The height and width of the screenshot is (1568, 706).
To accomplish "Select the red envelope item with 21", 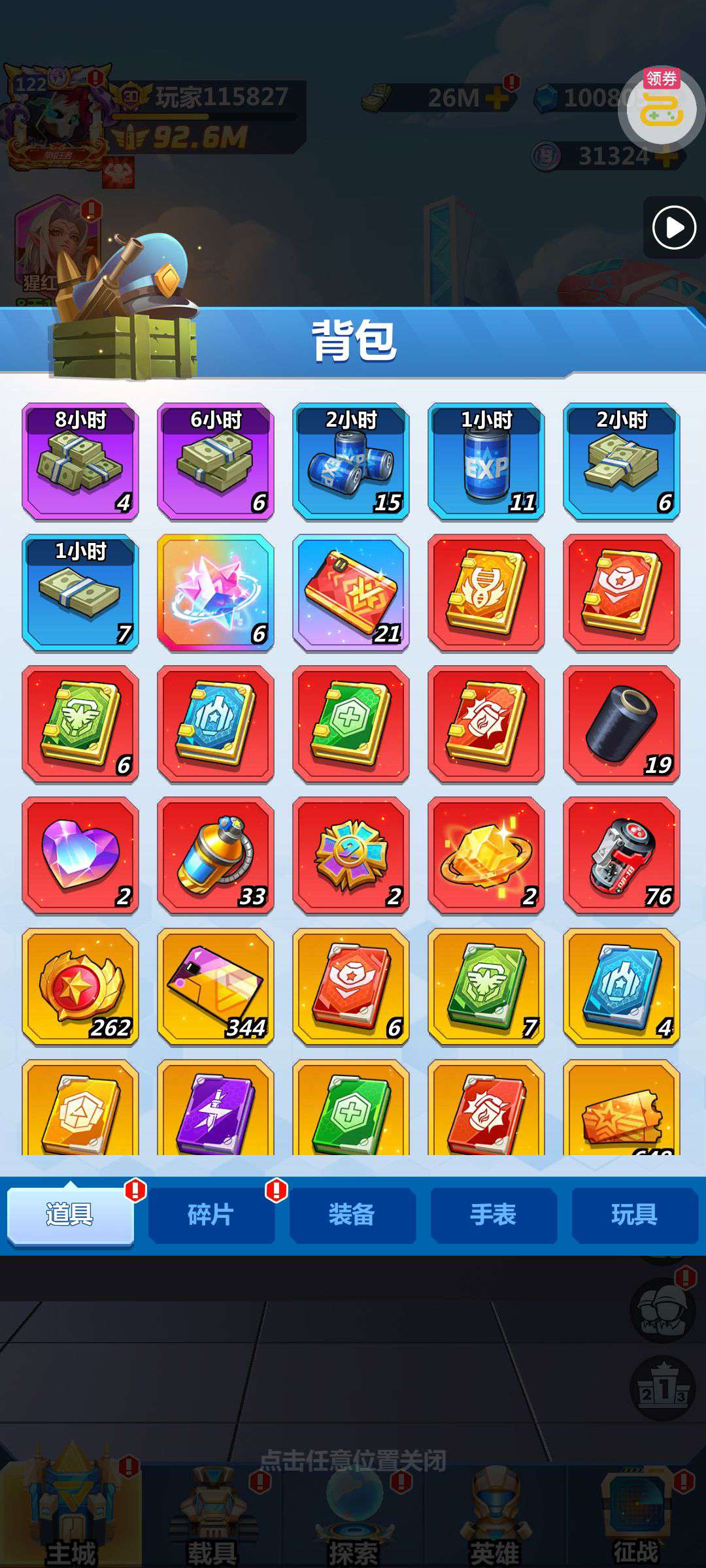I will click(351, 593).
